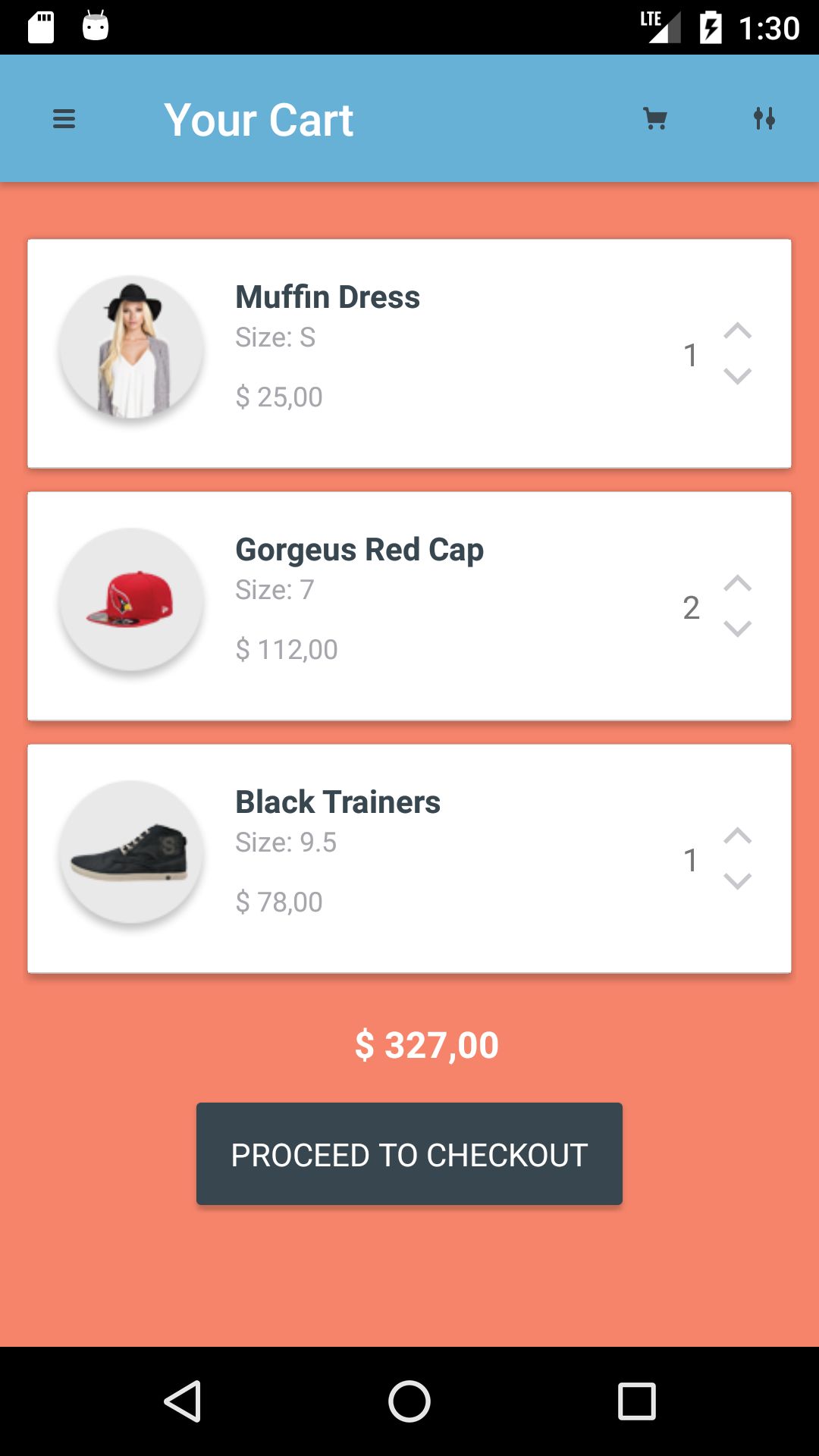Screen dimensions: 819x1456
Task: Decrease Black Trainers quantity
Action: click(737, 881)
